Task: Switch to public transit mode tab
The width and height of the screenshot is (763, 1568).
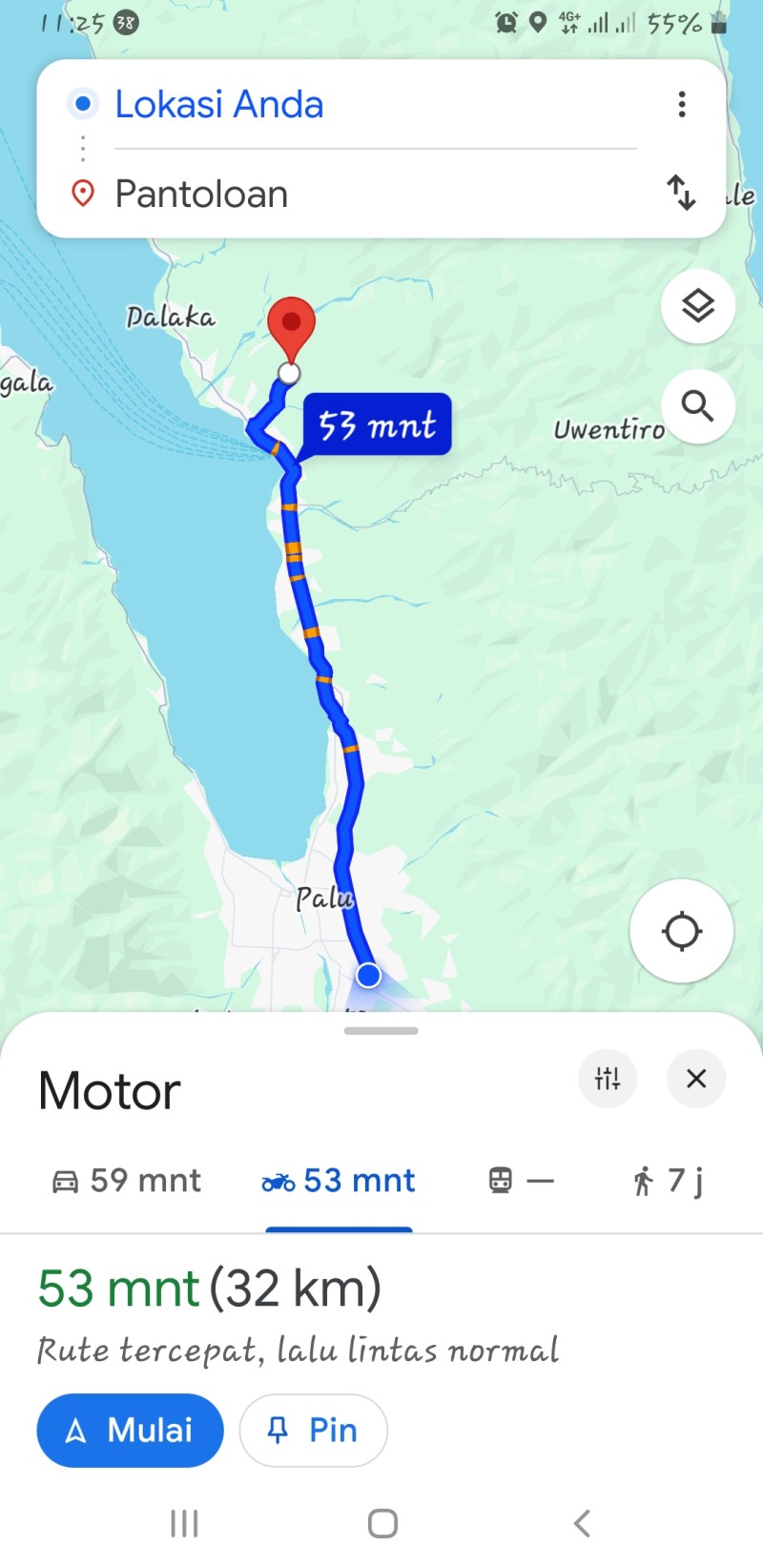Action: [x=521, y=1181]
